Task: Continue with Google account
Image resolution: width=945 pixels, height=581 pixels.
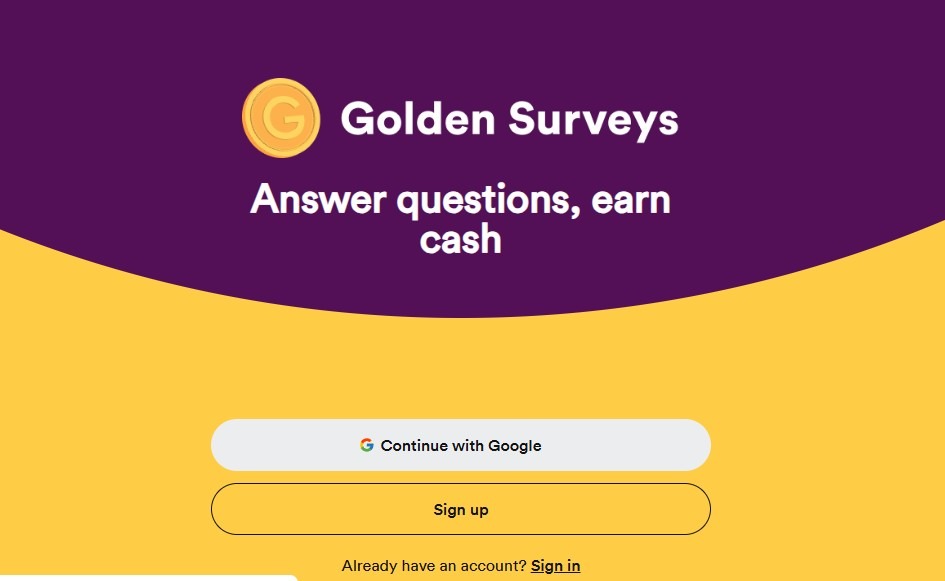Action: pos(460,445)
